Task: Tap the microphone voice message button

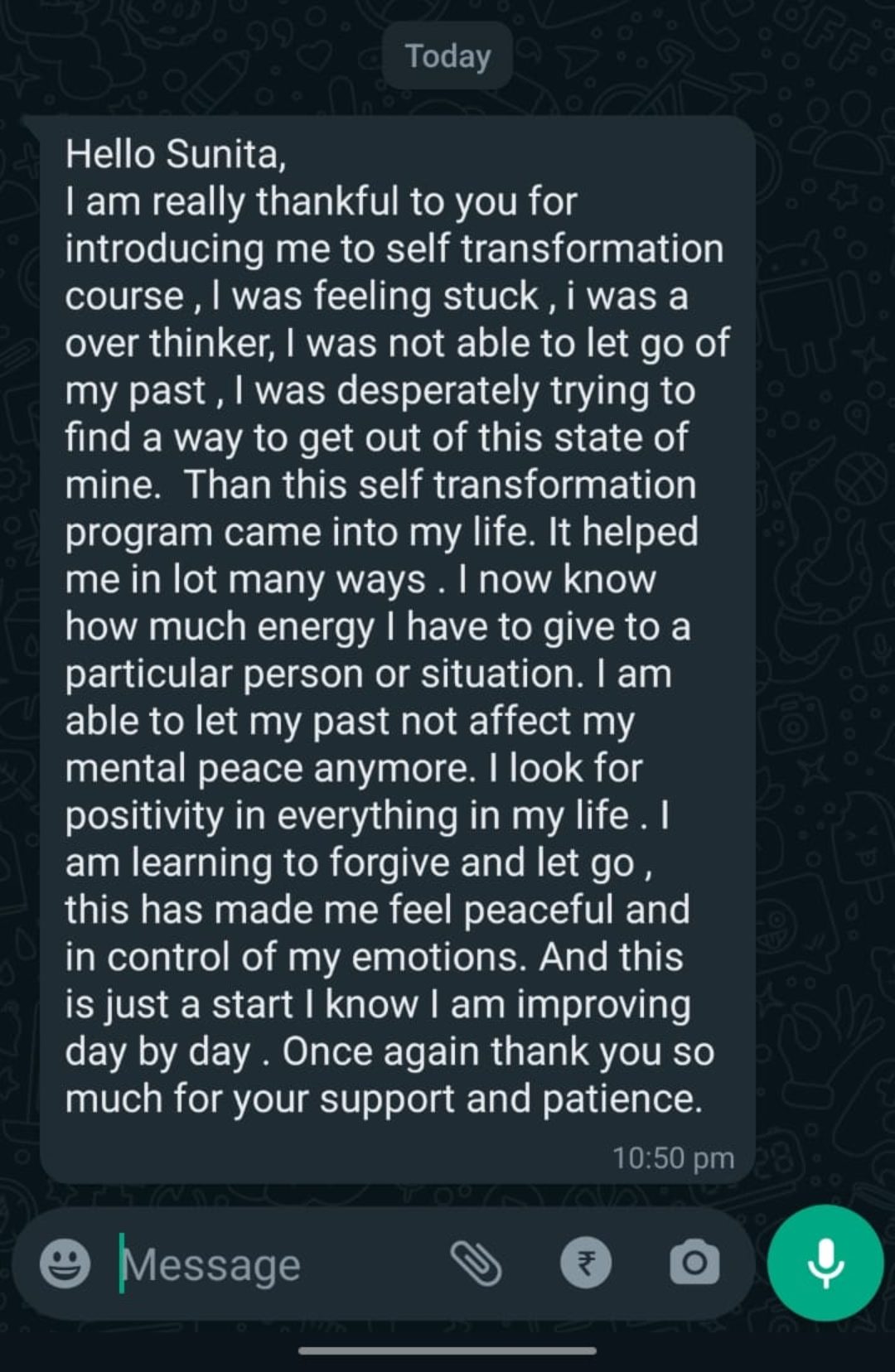Action: click(x=825, y=1263)
